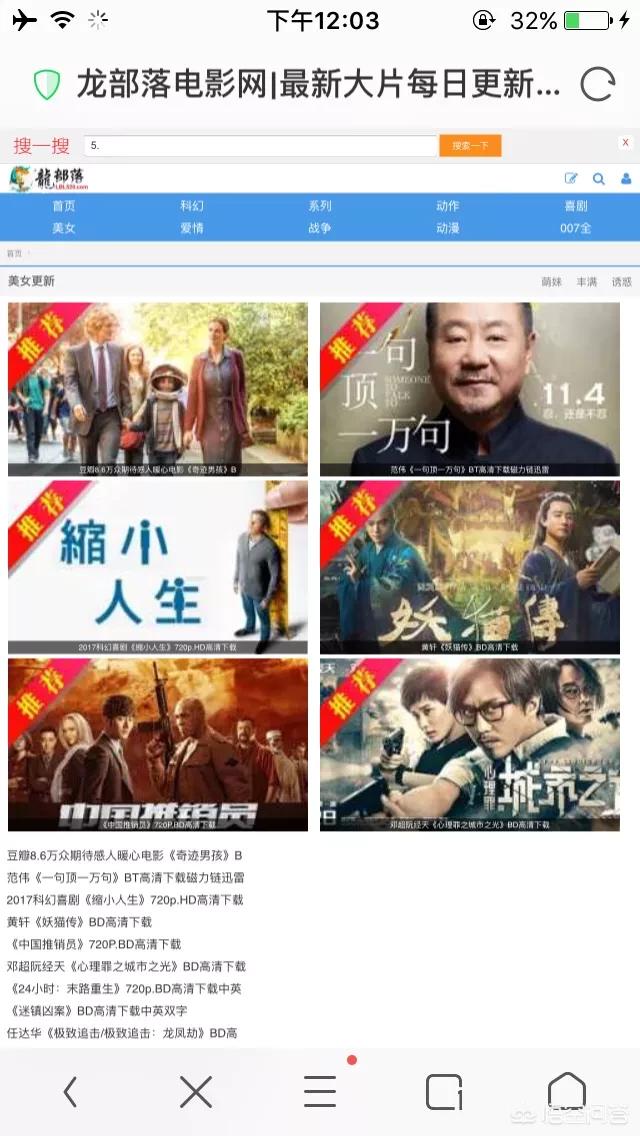Open the 战争 category

[320, 228]
